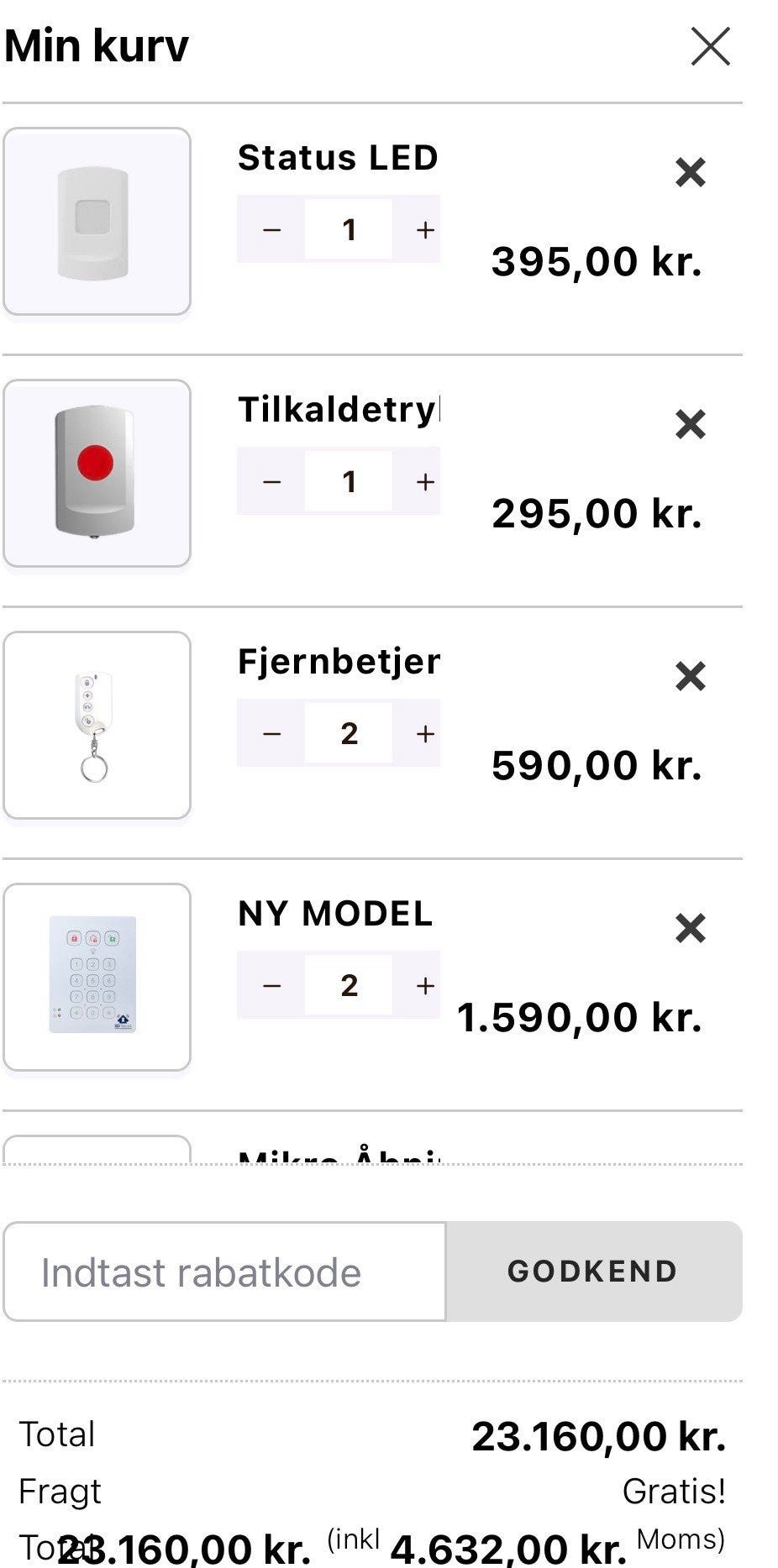Increase NY MODEL quantity with plus button
Viewport: 778px width, 1568px height.
coord(425,984)
